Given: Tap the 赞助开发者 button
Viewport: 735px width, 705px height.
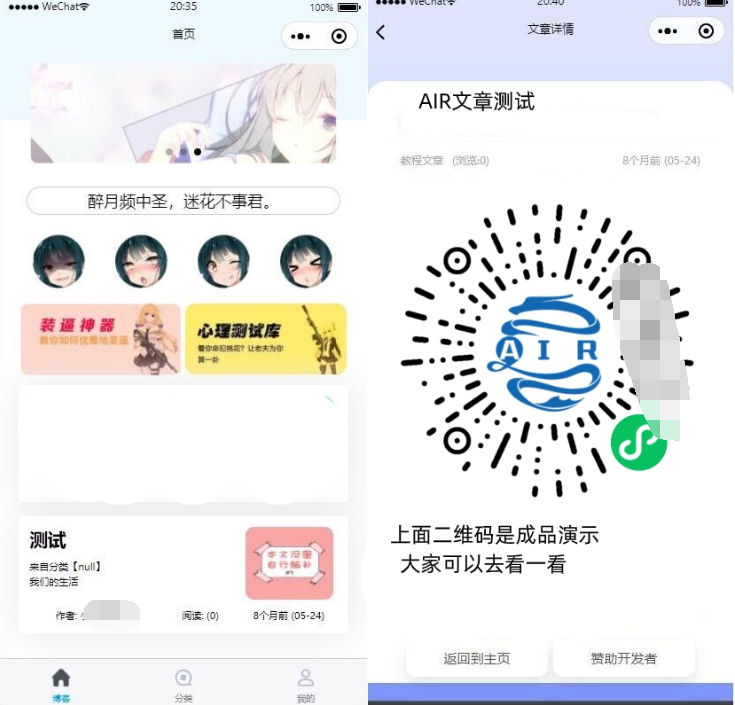Looking at the screenshot, I should [x=624, y=658].
